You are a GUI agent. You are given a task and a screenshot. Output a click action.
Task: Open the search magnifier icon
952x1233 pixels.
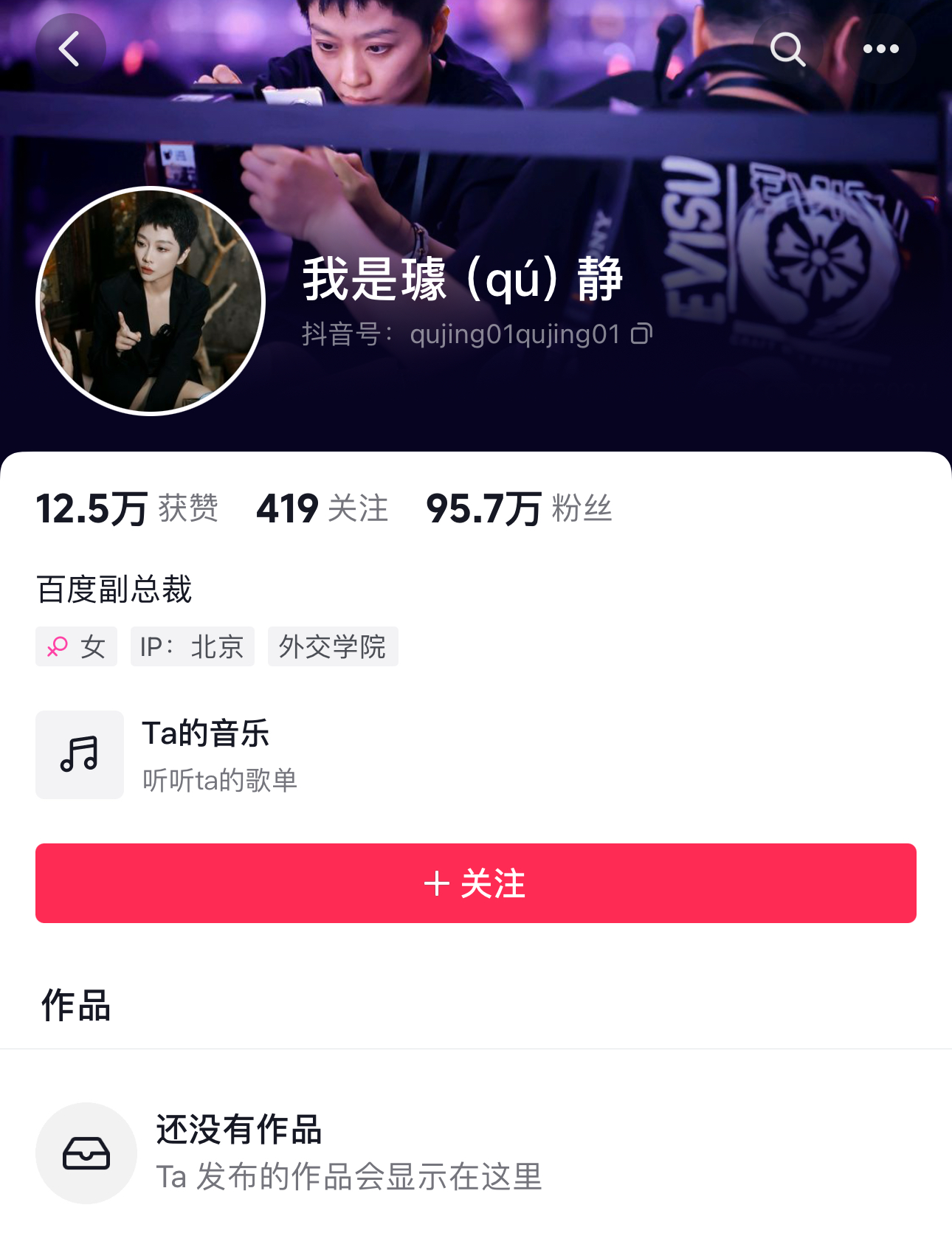coord(787,49)
